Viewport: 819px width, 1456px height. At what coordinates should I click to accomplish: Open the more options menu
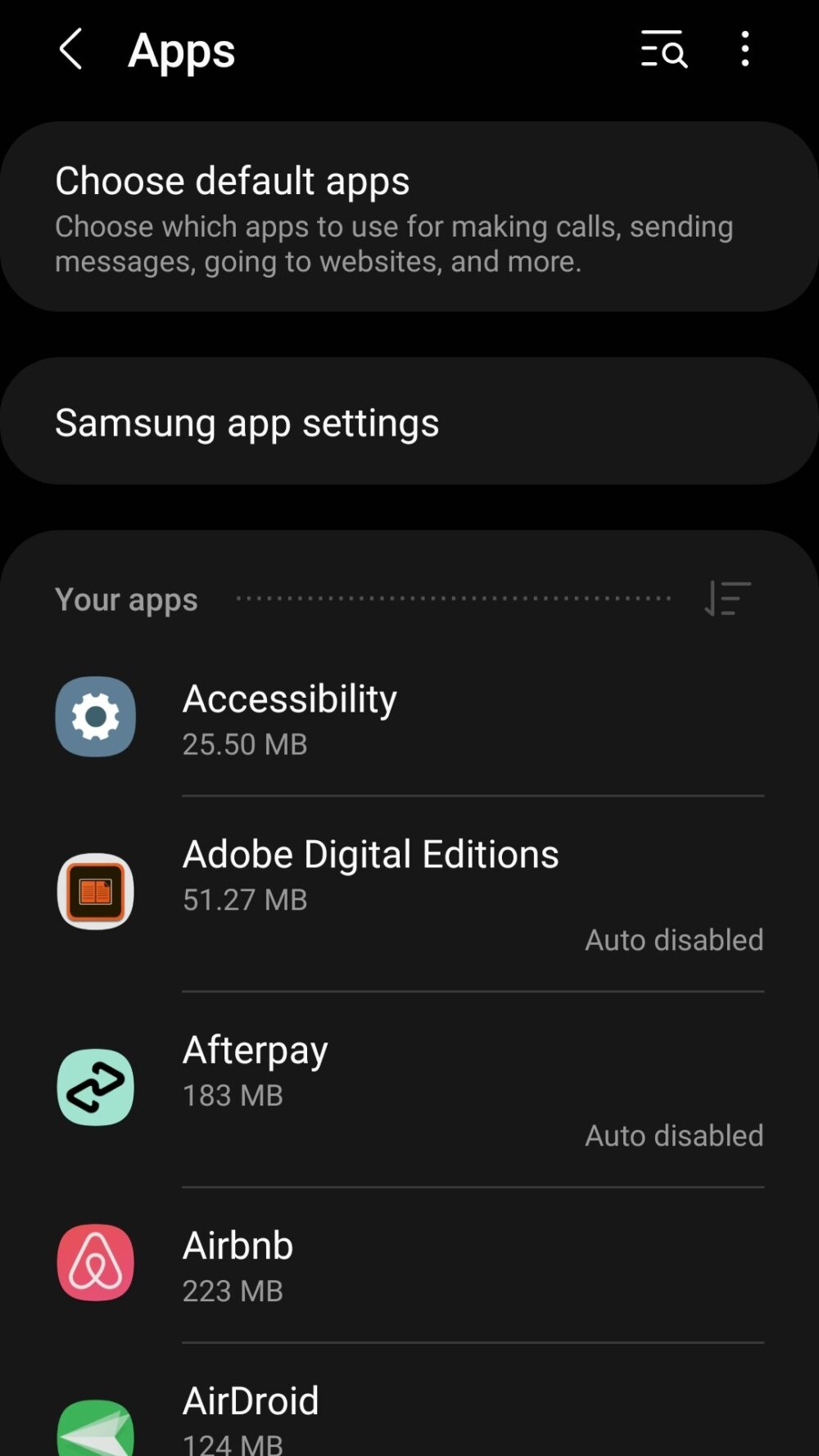(x=744, y=50)
